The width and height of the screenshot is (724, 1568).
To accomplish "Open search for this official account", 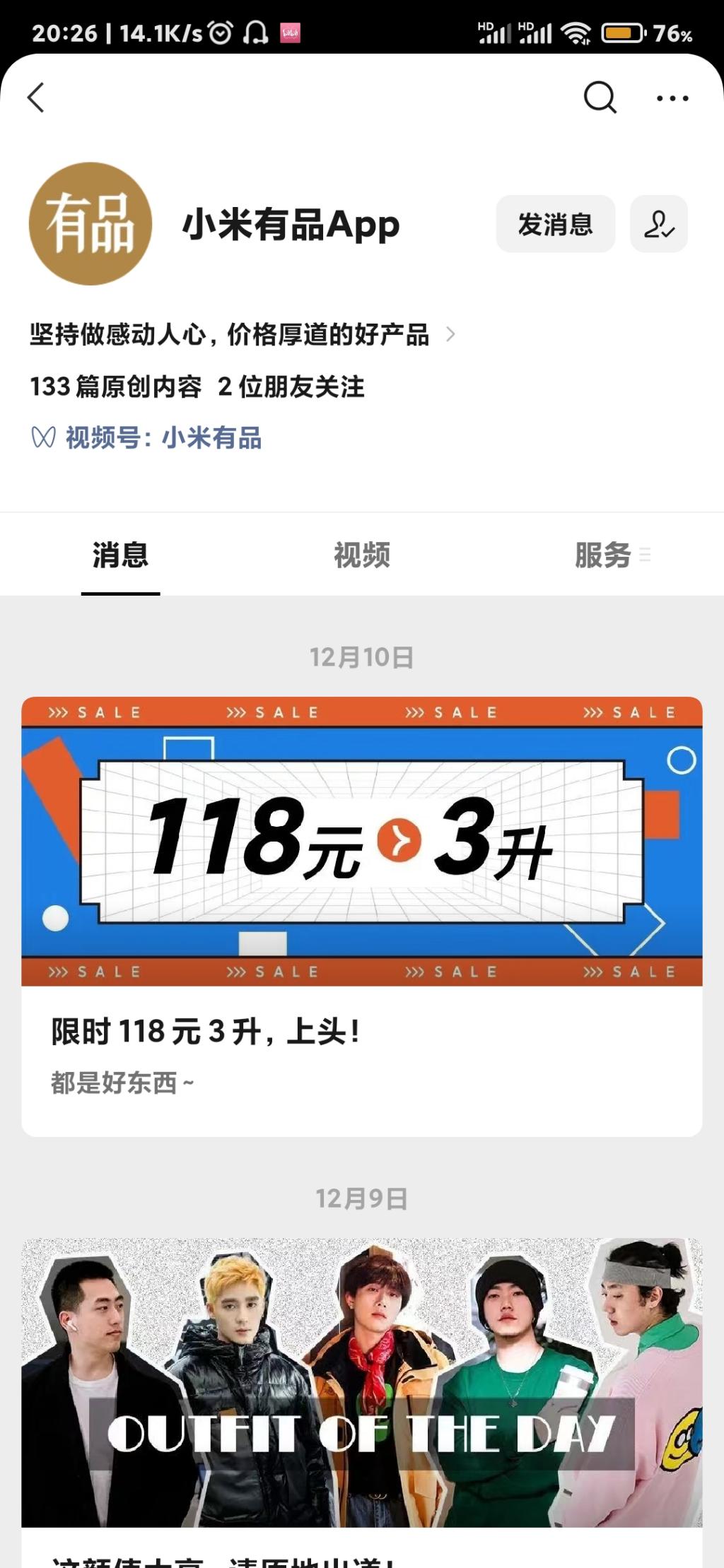I will (x=600, y=98).
